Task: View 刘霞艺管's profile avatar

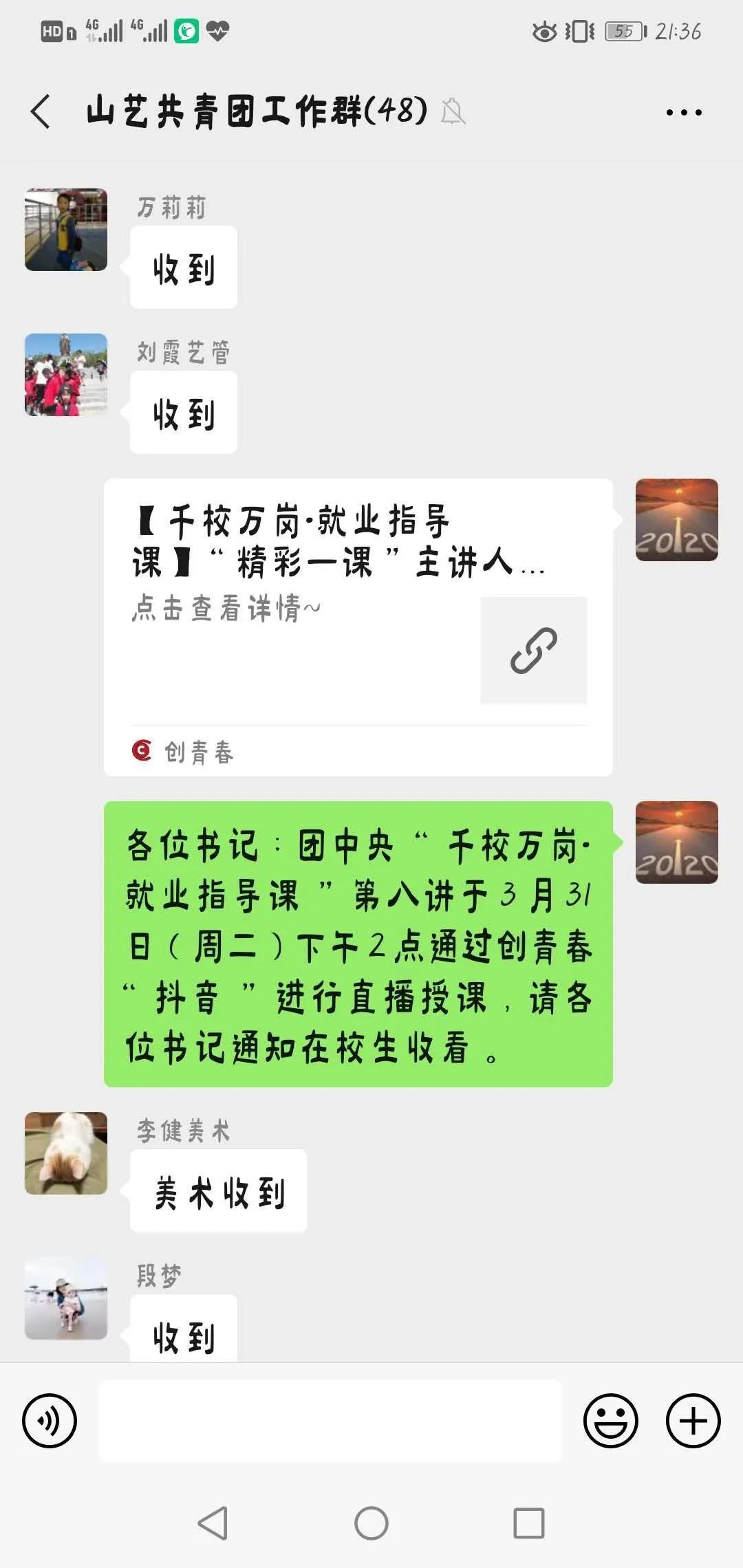Action: [66, 375]
